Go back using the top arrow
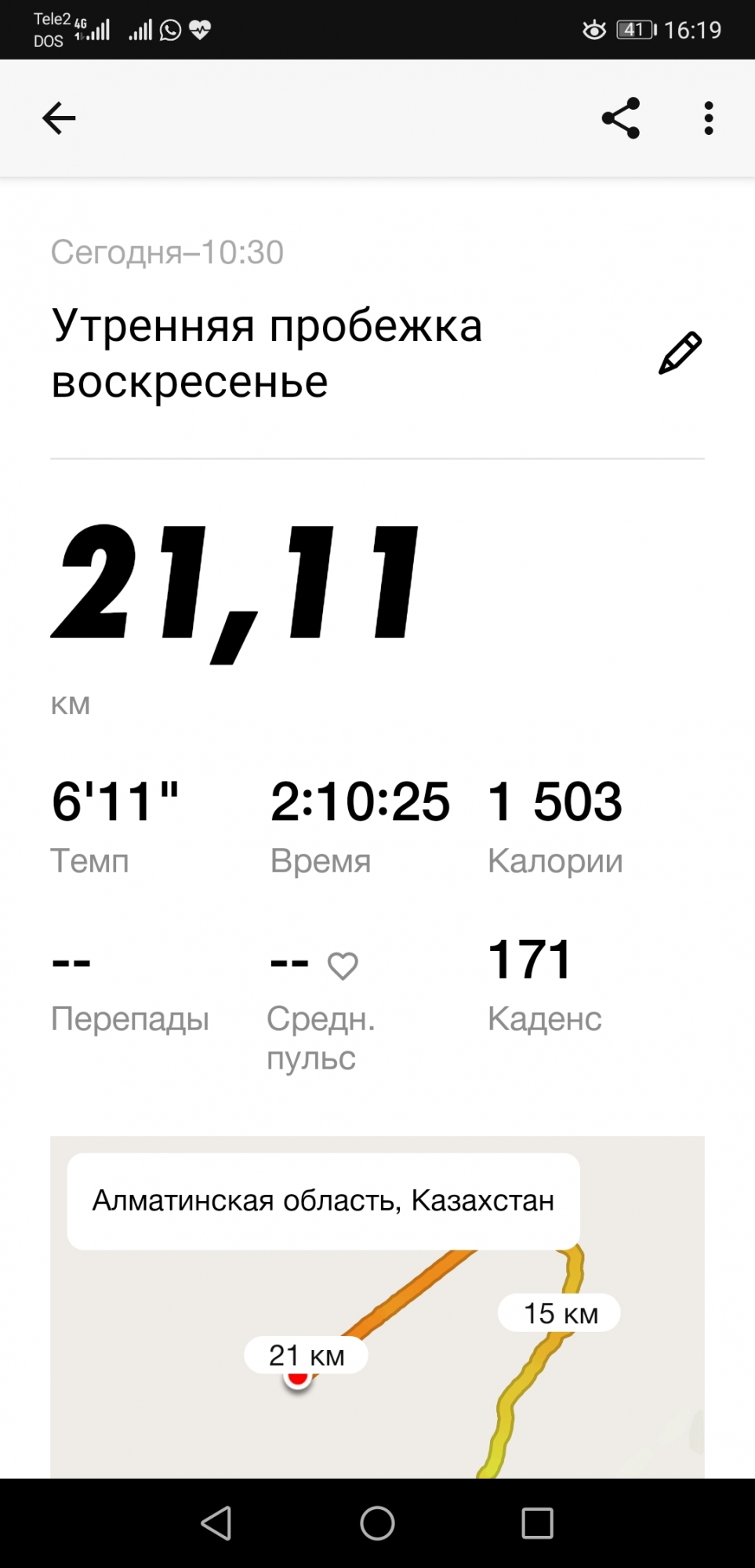Screen dimensions: 755x1568 click(x=59, y=118)
